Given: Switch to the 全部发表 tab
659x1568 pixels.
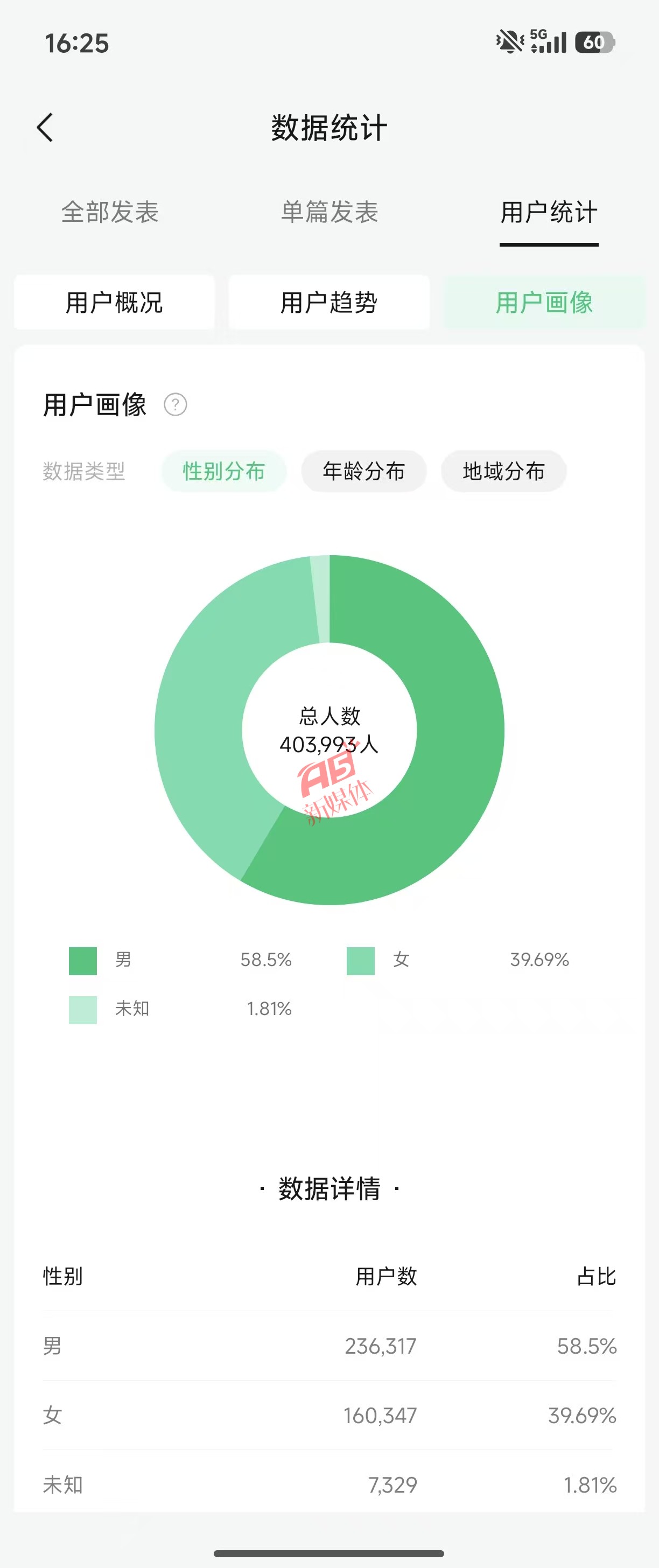Looking at the screenshot, I should click(x=110, y=213).
